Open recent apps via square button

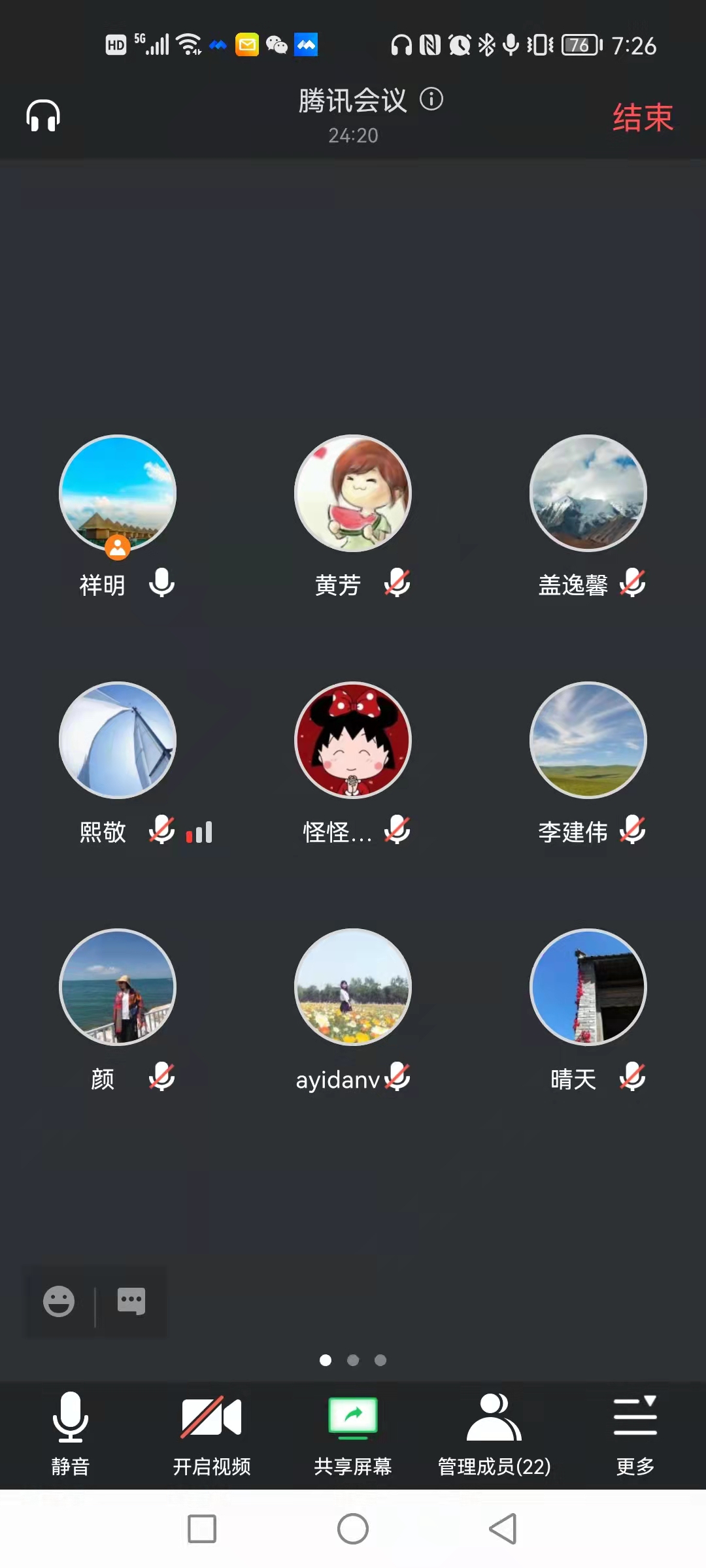[202, 1529]
